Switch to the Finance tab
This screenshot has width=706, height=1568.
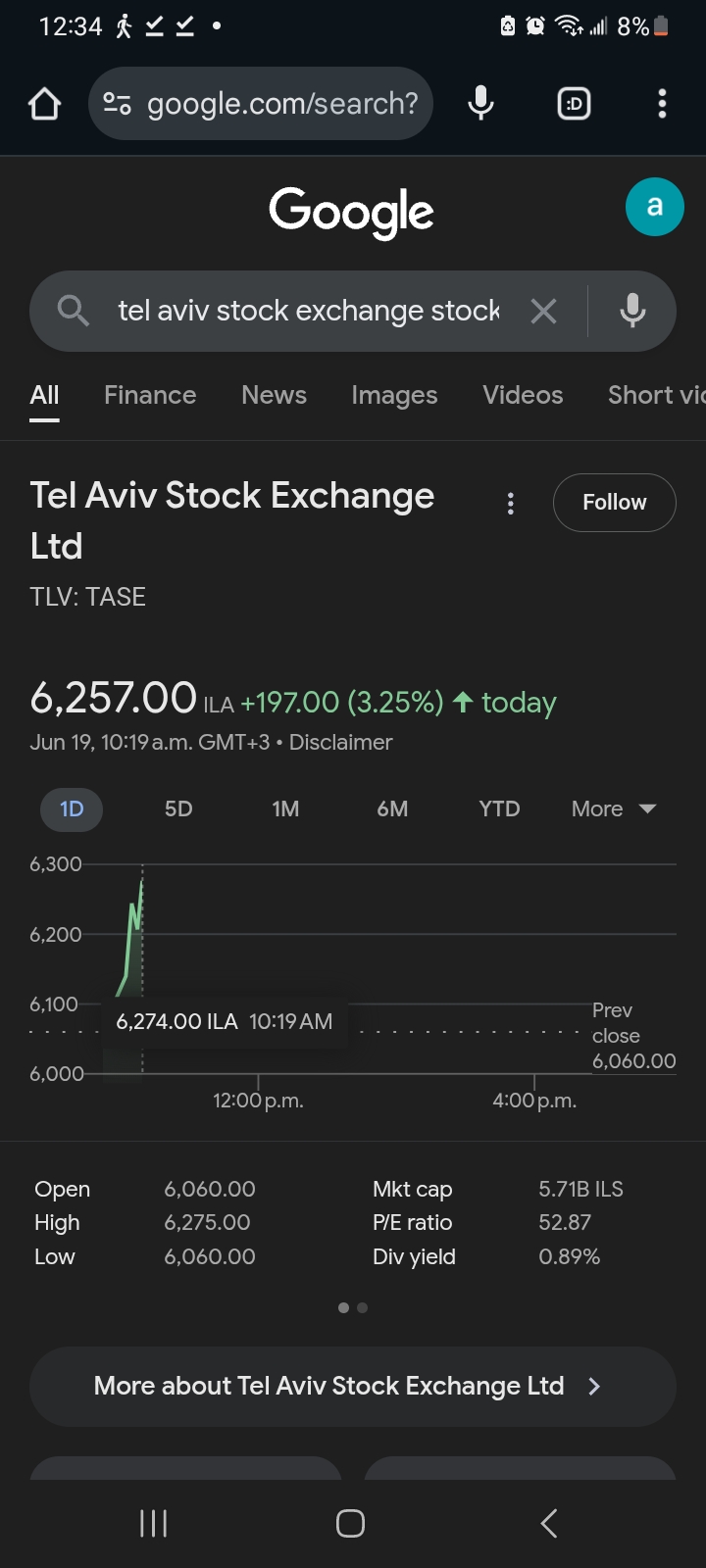[x=150, y=395]
